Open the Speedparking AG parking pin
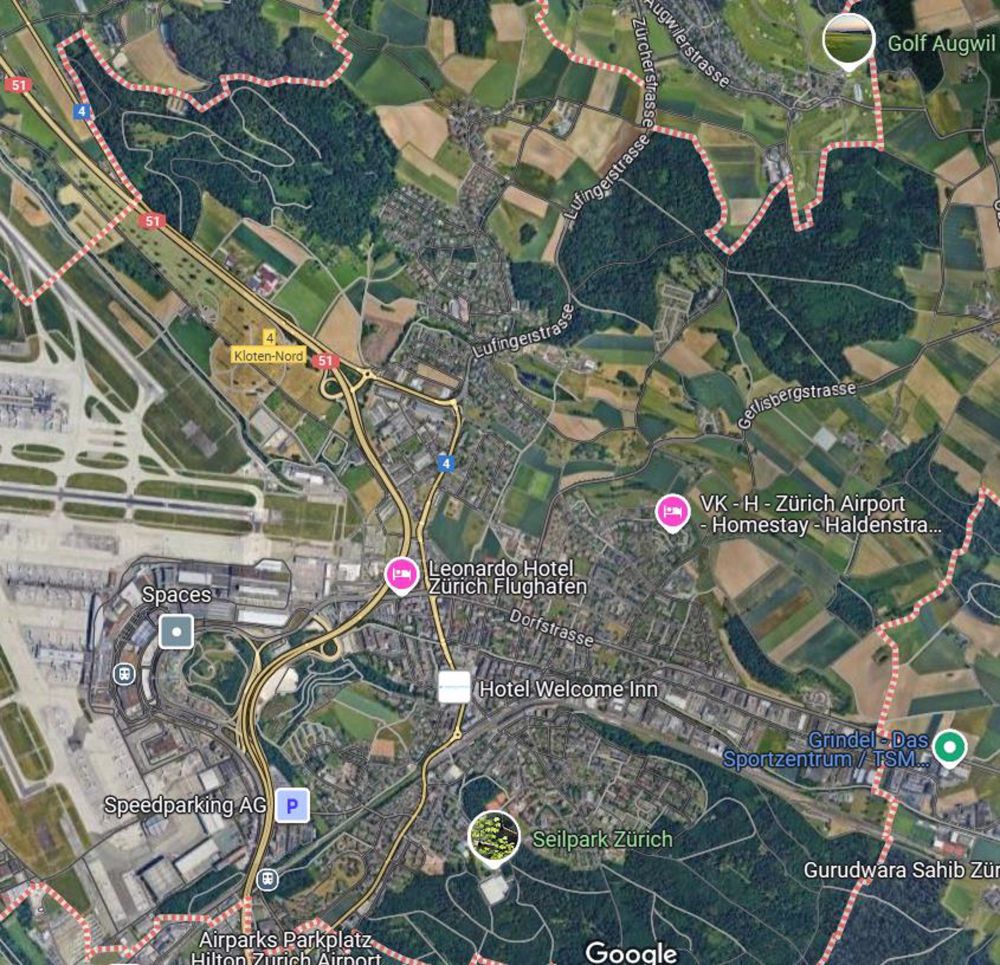 292,805
